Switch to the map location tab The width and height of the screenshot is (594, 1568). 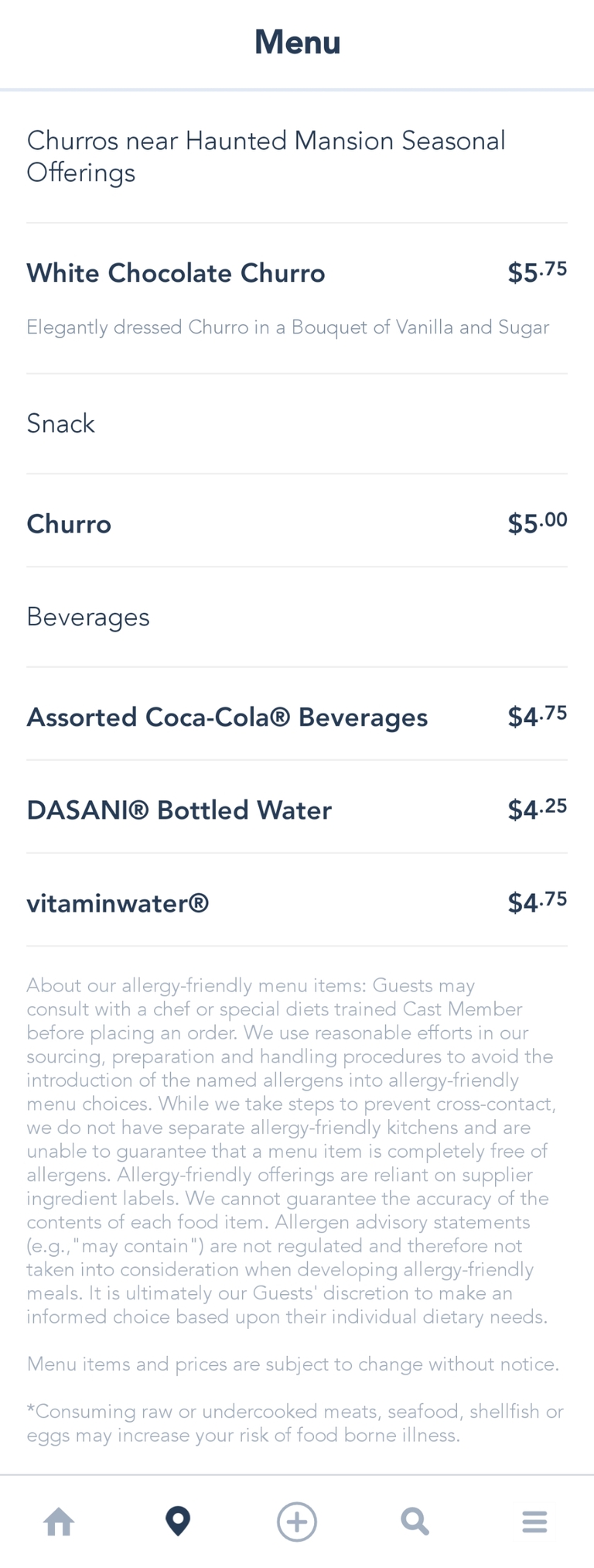[178, 1522]
